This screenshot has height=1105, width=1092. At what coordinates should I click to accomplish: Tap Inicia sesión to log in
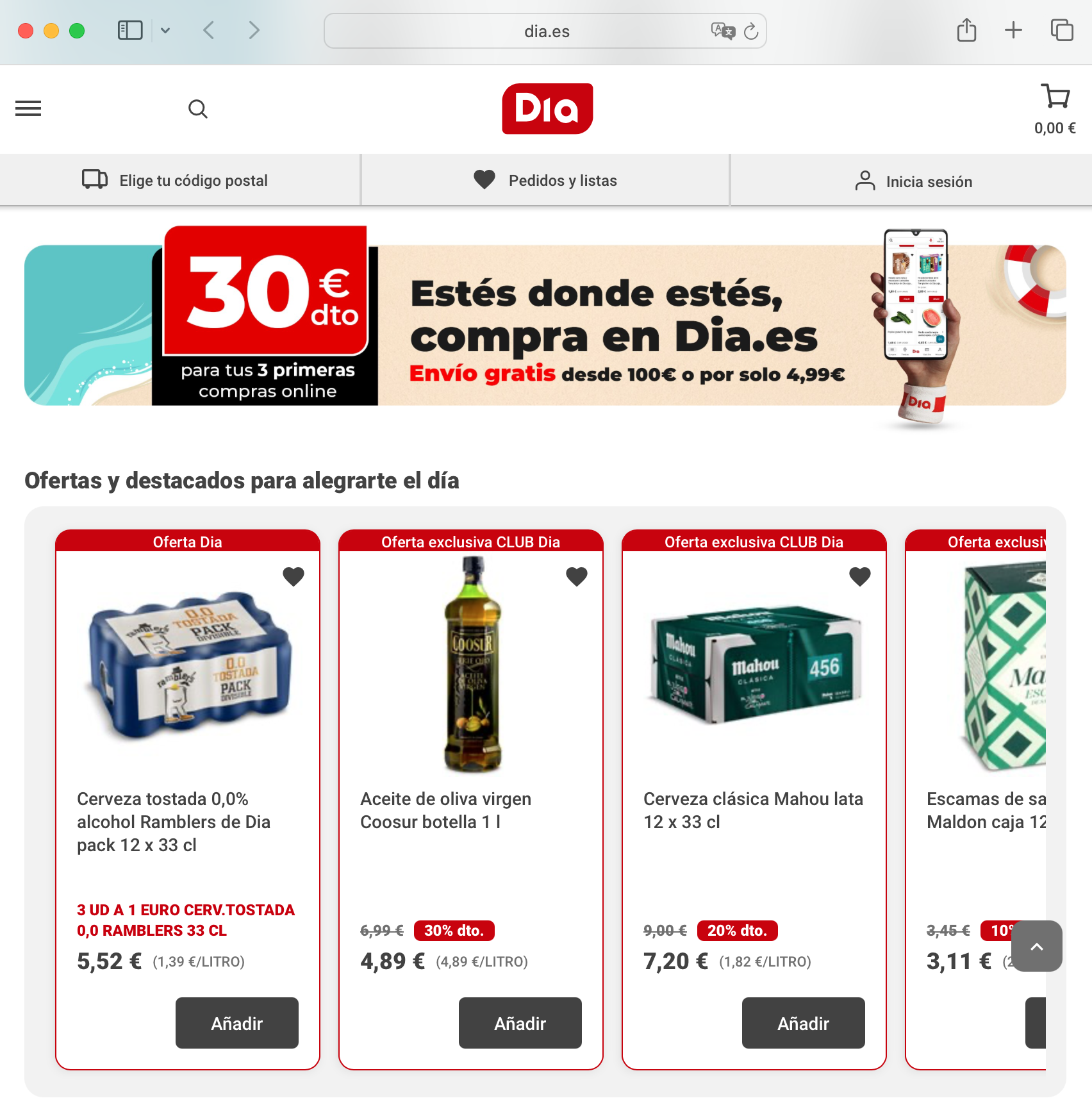tap(913, 181)
